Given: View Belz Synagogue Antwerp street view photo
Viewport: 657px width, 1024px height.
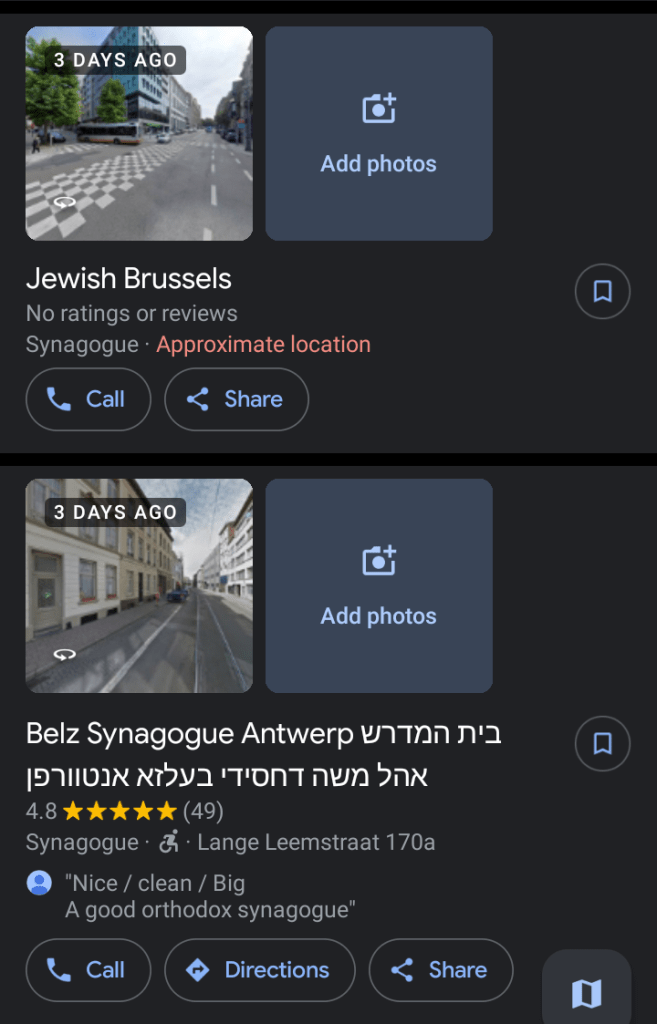Looking at the screenshot, I should click(139, 585).
